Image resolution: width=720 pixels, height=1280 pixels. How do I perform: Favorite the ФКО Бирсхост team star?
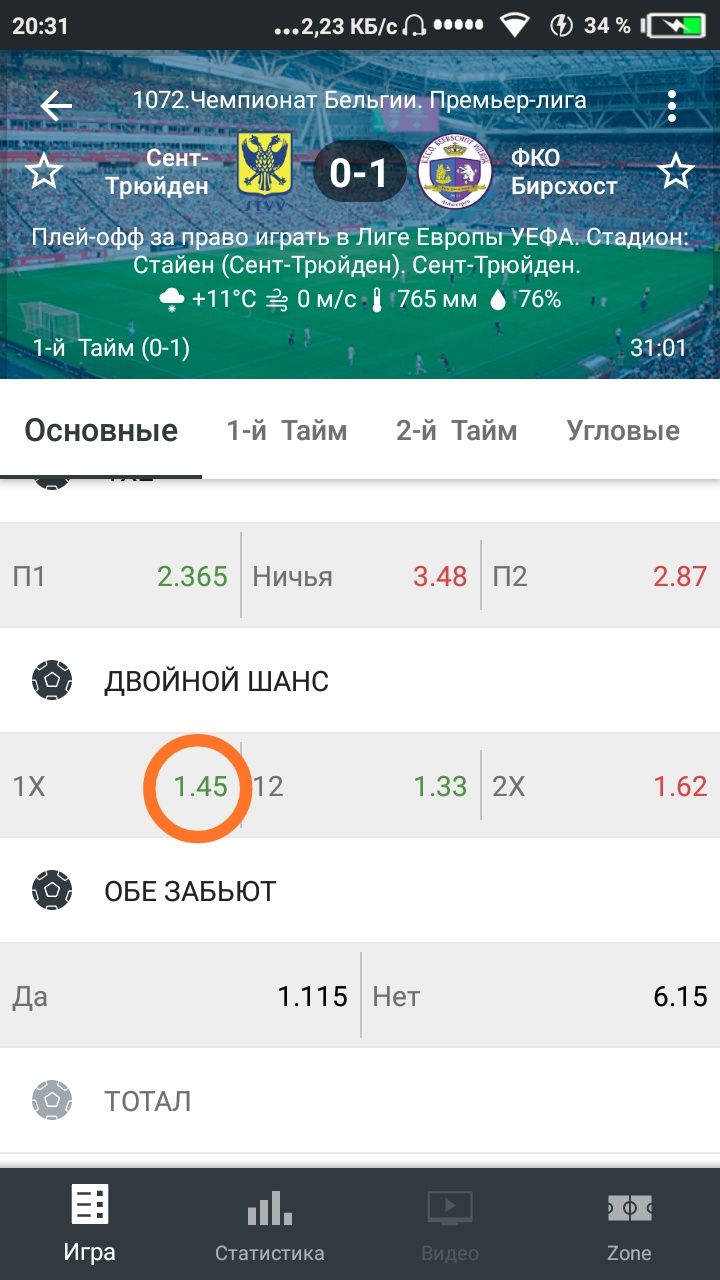(x=676, y=172)
